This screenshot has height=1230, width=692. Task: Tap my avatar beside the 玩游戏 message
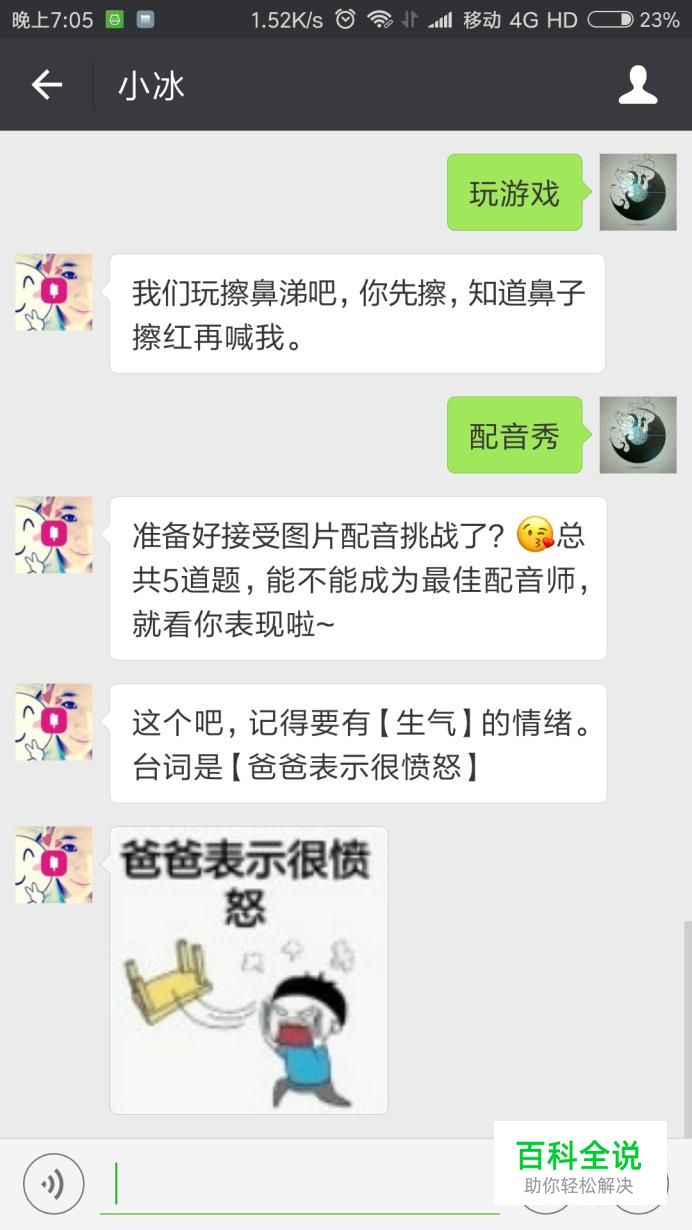pyautogui.click(x=637, y=192)
